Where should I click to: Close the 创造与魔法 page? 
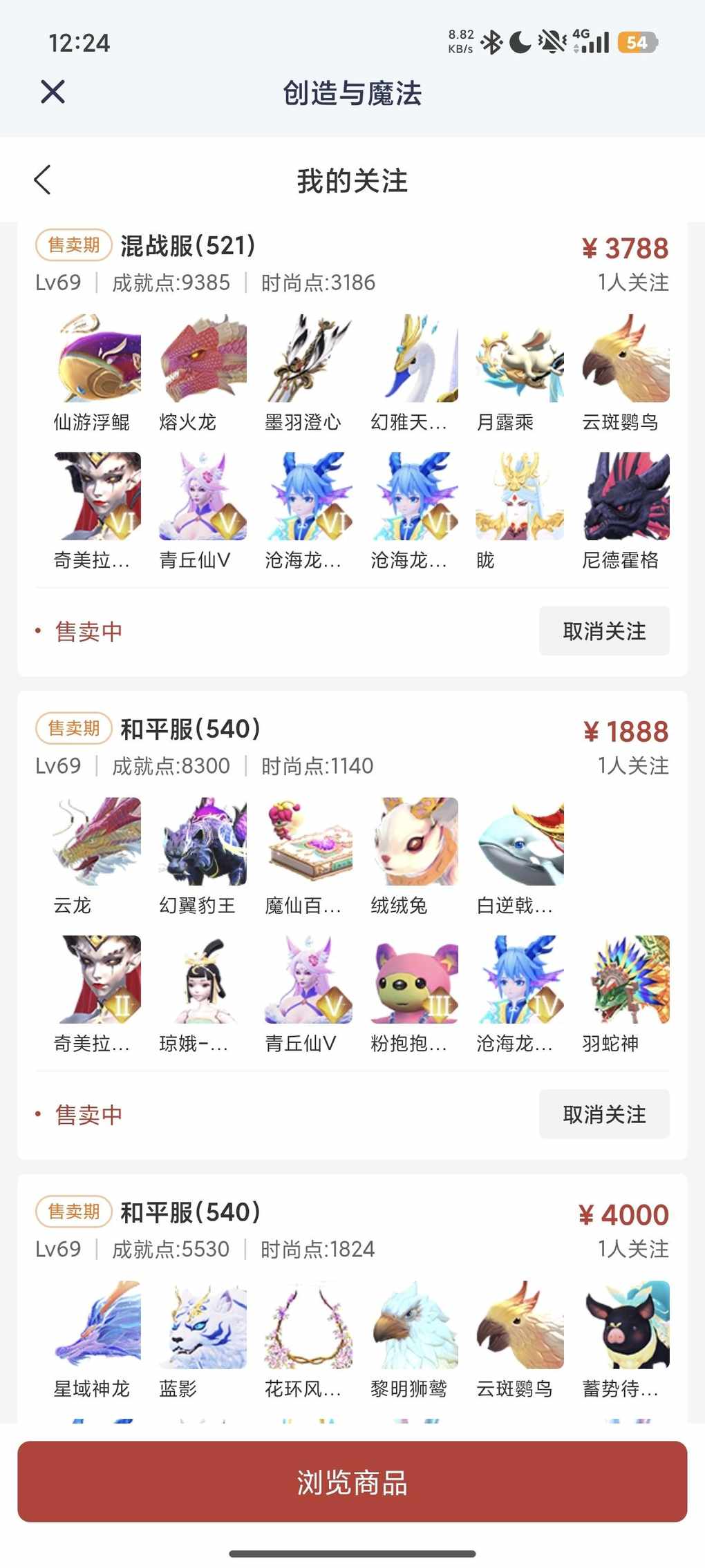click(53, 92)
